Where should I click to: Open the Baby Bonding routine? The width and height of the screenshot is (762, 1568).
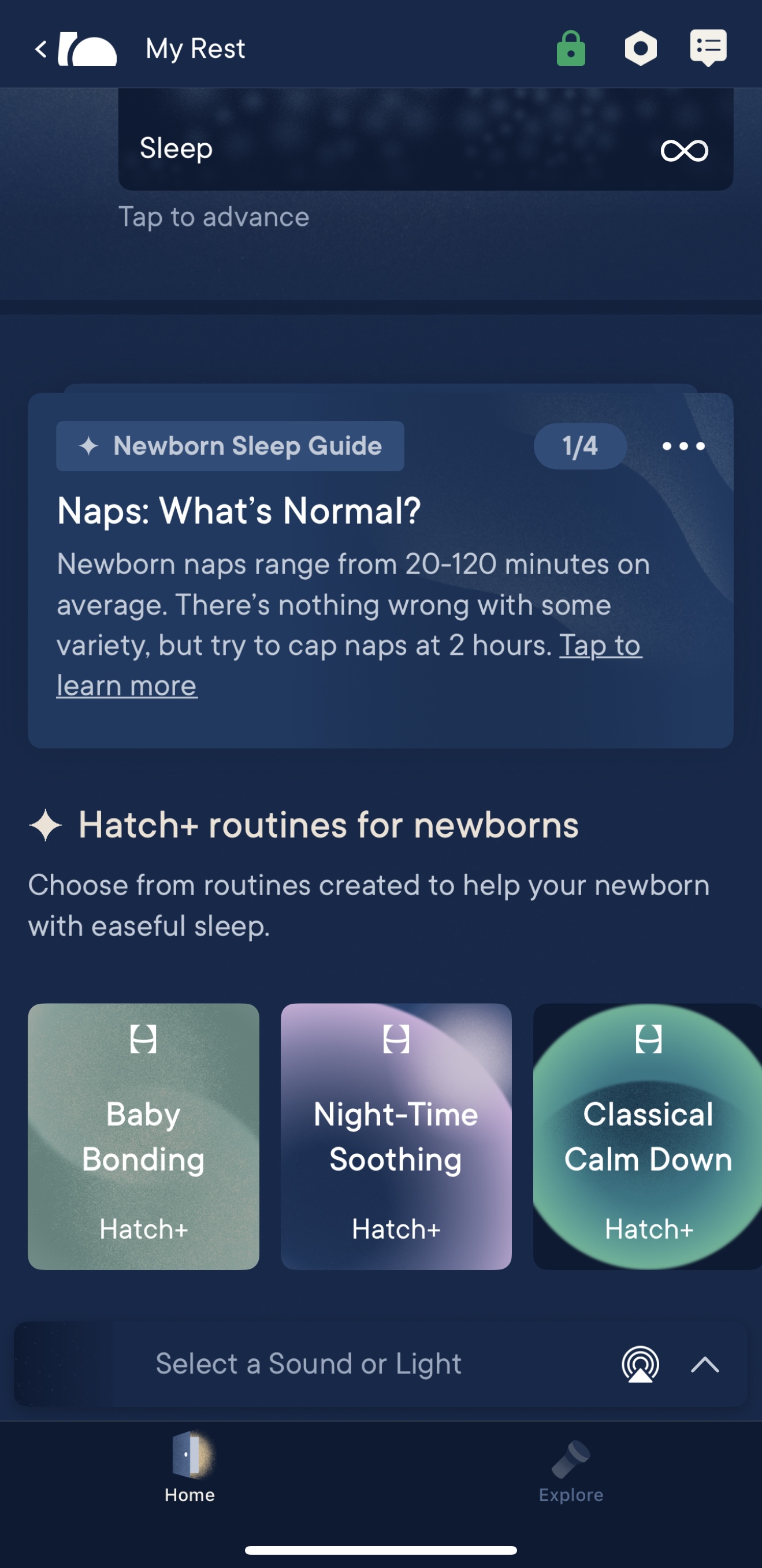(x=144, y=1136)
